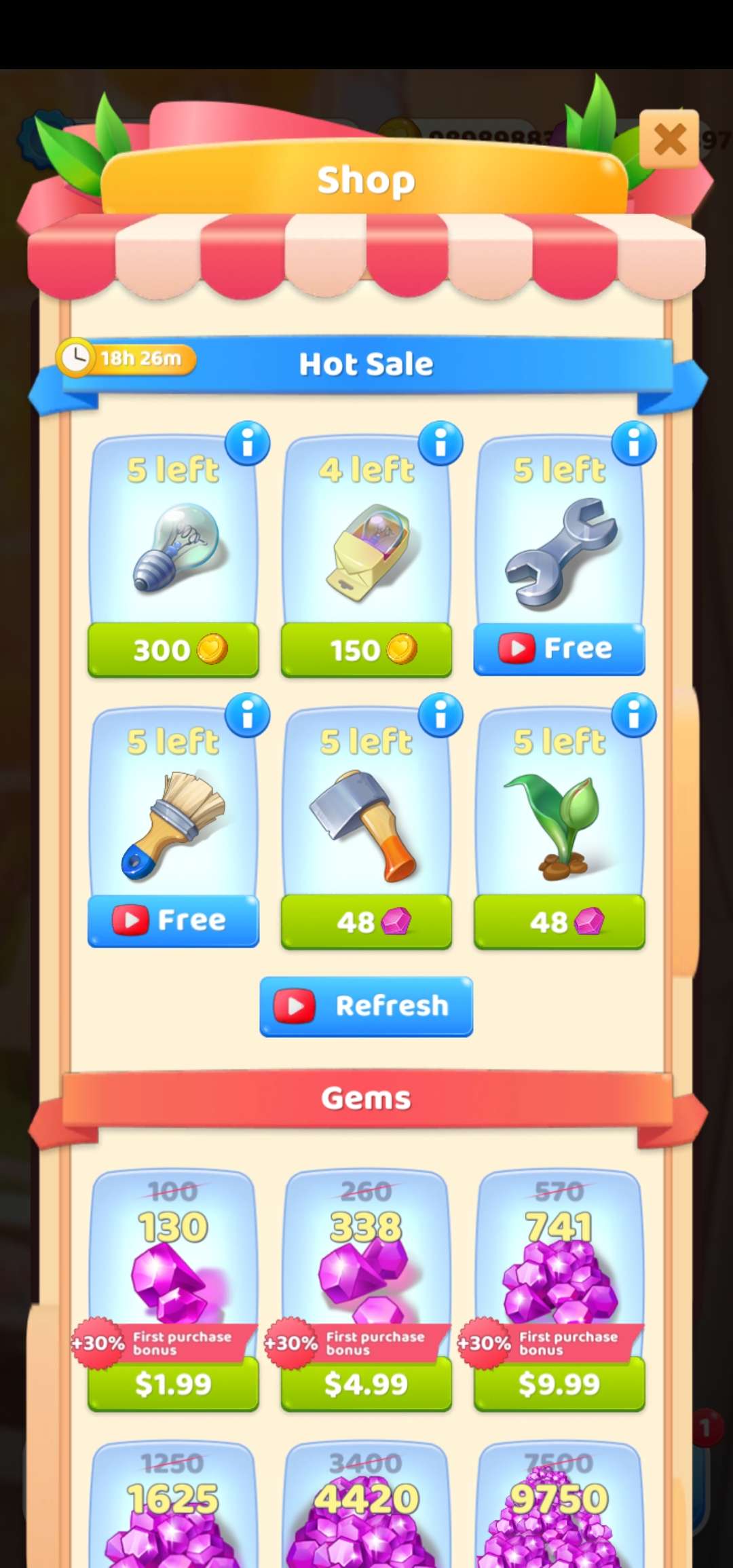This screenshot has width=733, height=1568.
Task: Select the 1625 gems pack
Action: 173,1507
